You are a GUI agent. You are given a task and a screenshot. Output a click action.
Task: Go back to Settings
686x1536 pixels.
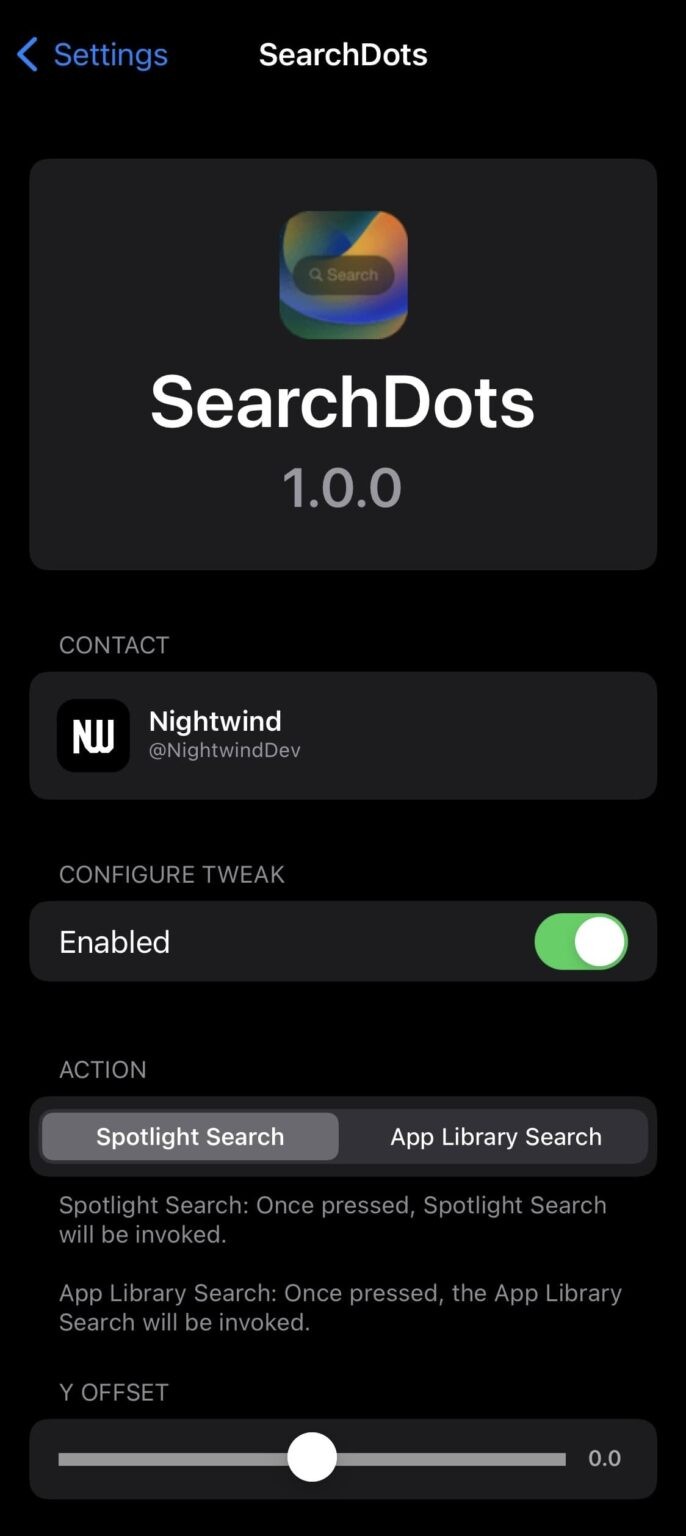92,55
